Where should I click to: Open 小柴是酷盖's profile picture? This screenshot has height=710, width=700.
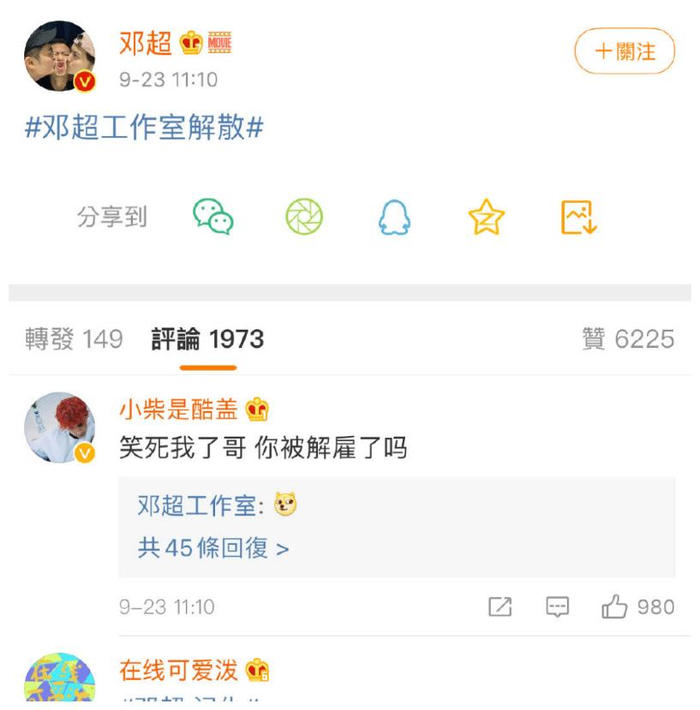pos(59,428)
